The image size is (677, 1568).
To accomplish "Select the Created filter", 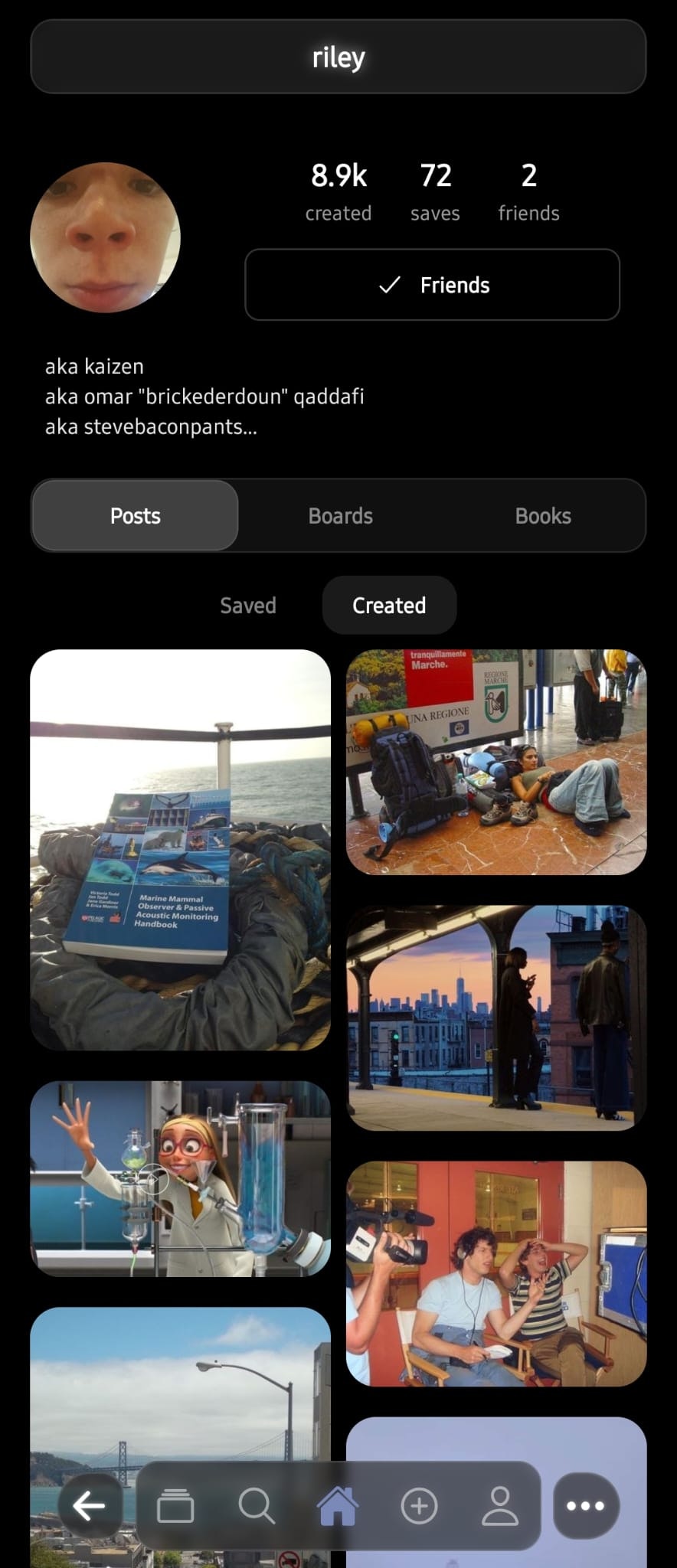I will coord(389,606).
